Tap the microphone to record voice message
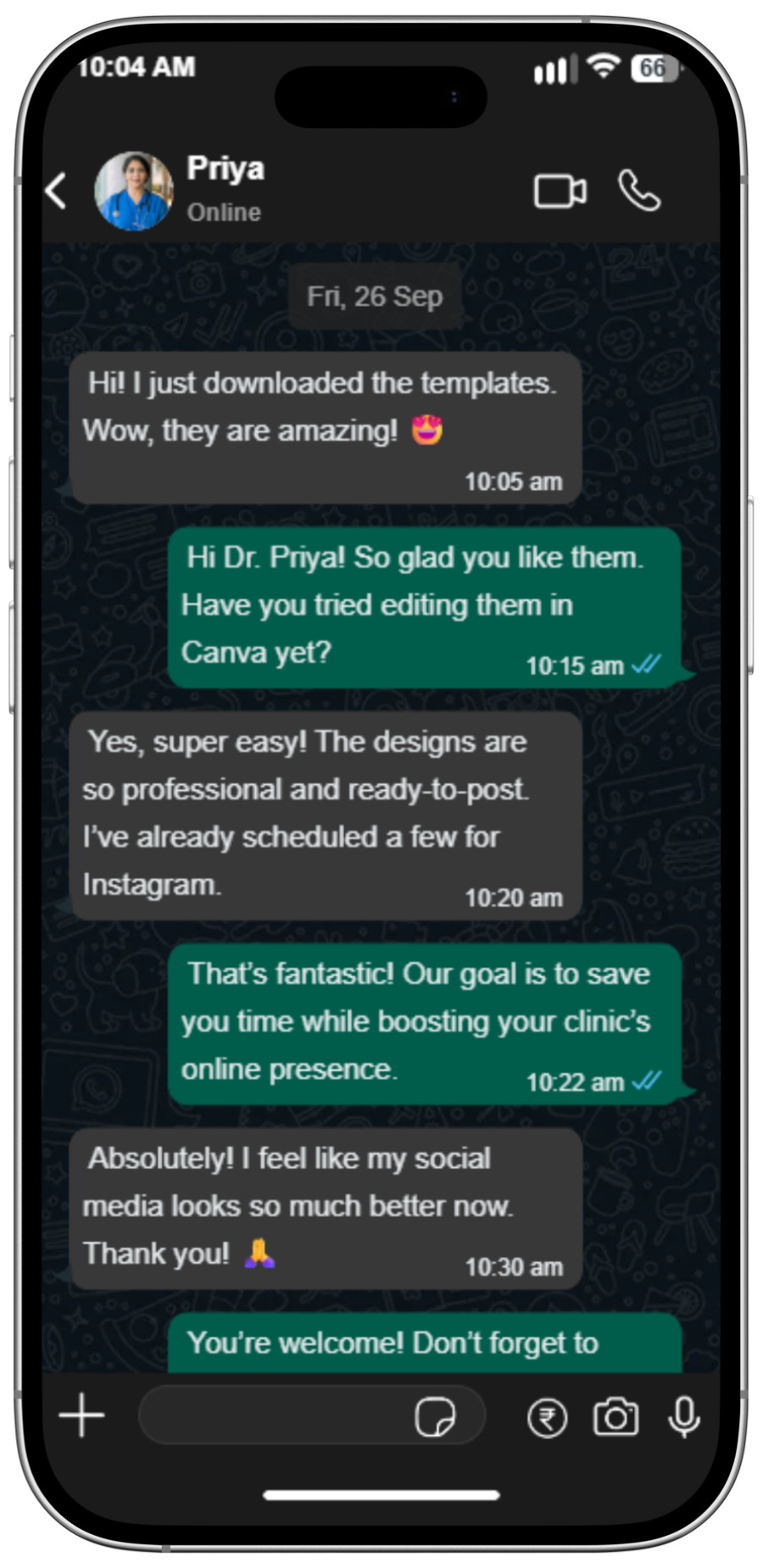This screenshot has width=763, height=1568. tap(683, 1416)
